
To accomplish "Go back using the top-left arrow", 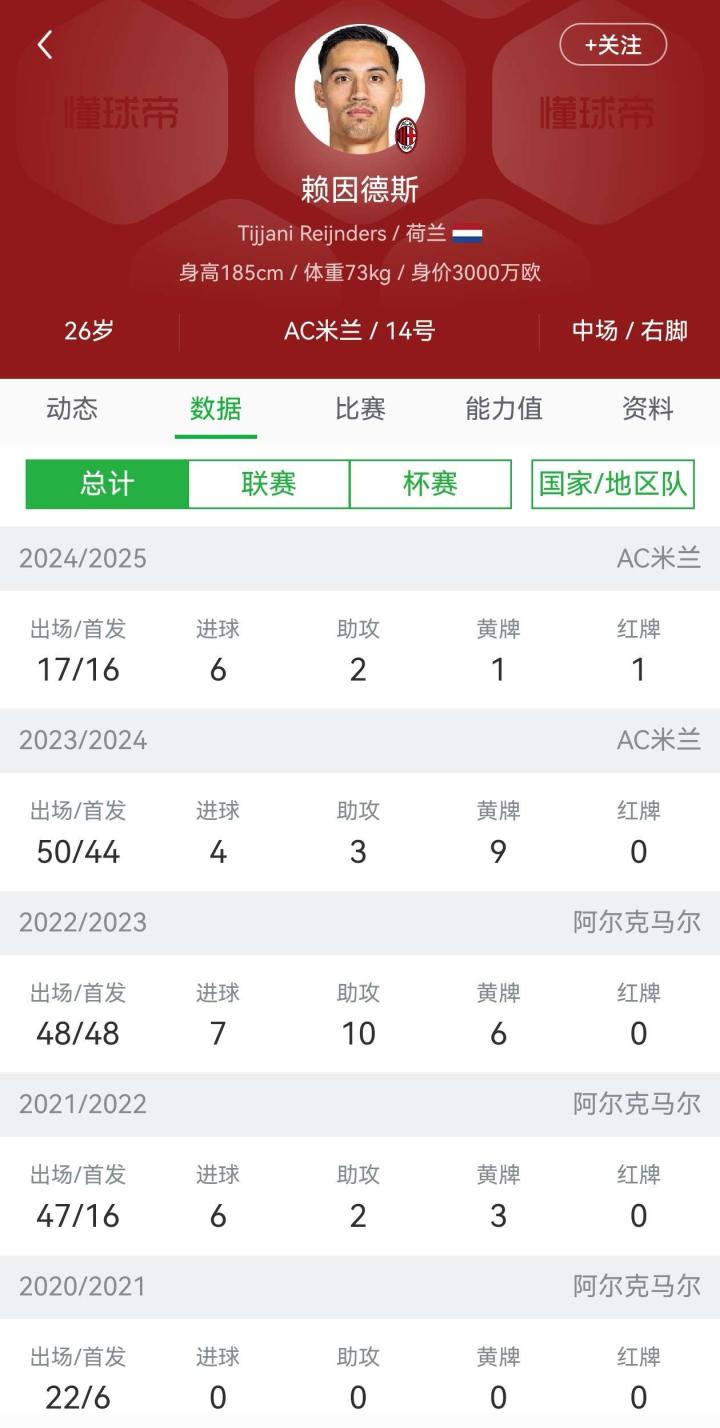I will (45, 45).
